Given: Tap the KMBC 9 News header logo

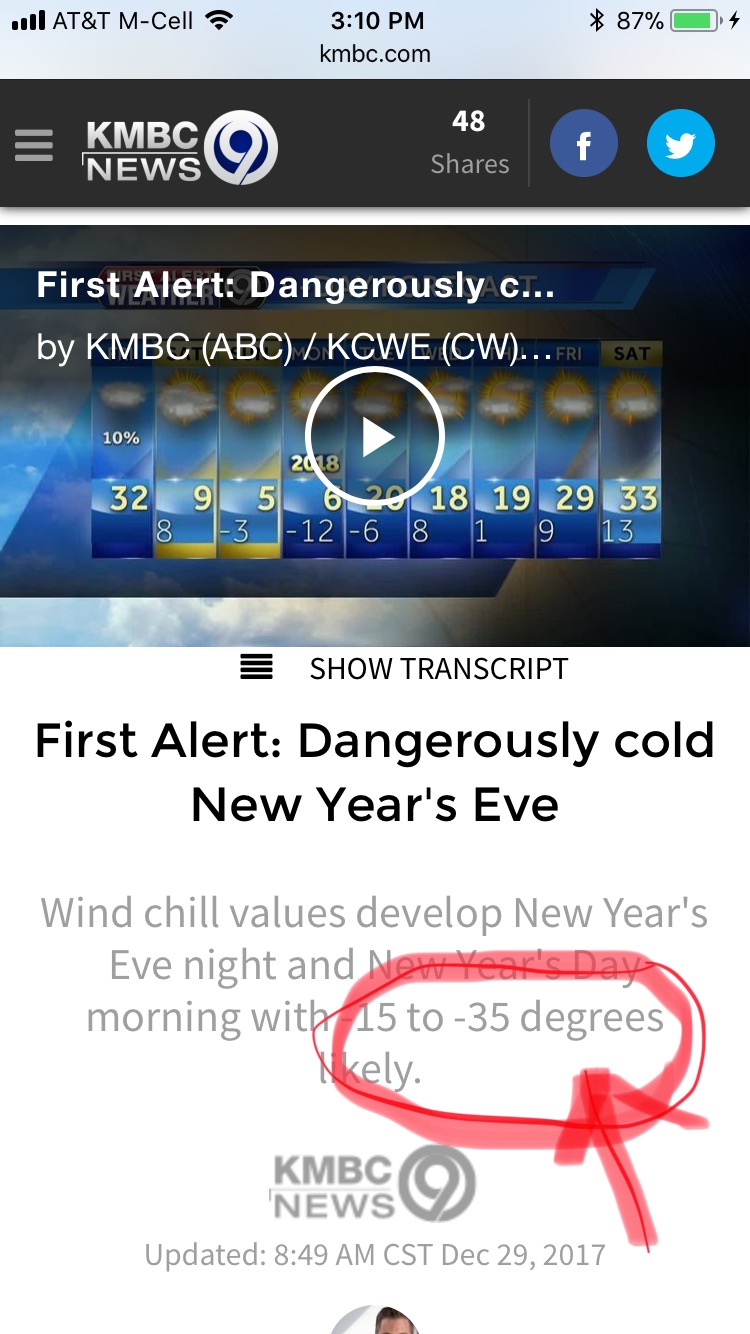Looking at the screenshot, I should [x=180, y=148].
